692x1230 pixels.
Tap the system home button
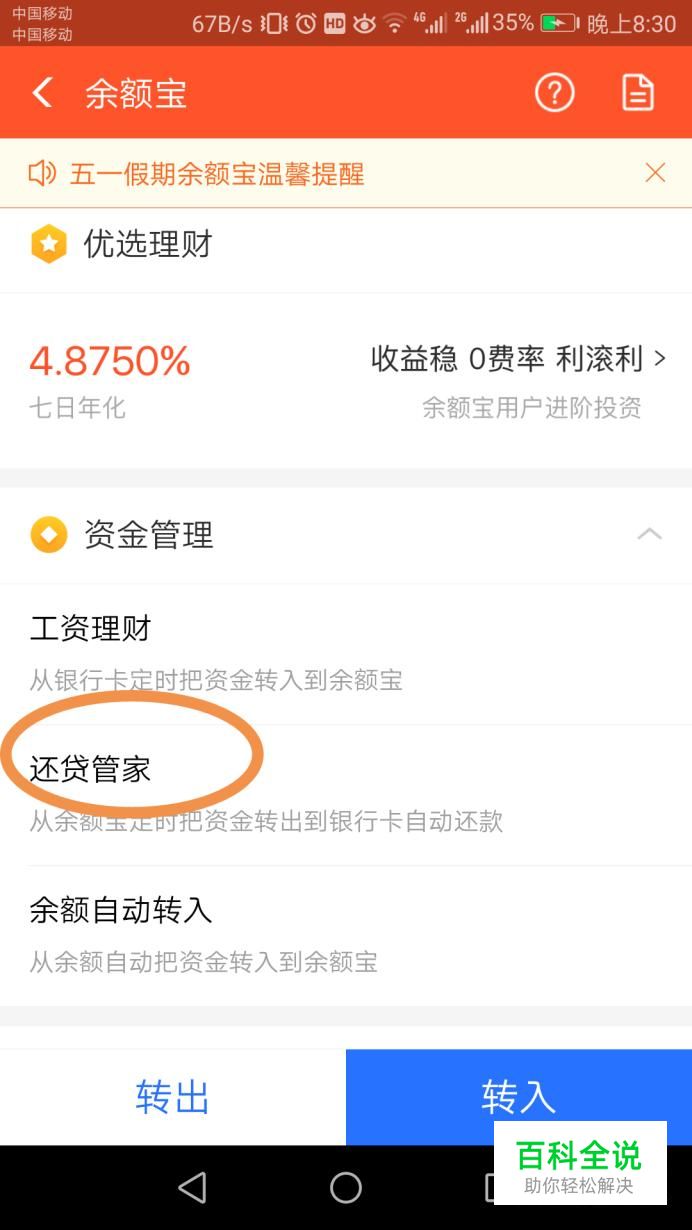[x=346, y=1187]
